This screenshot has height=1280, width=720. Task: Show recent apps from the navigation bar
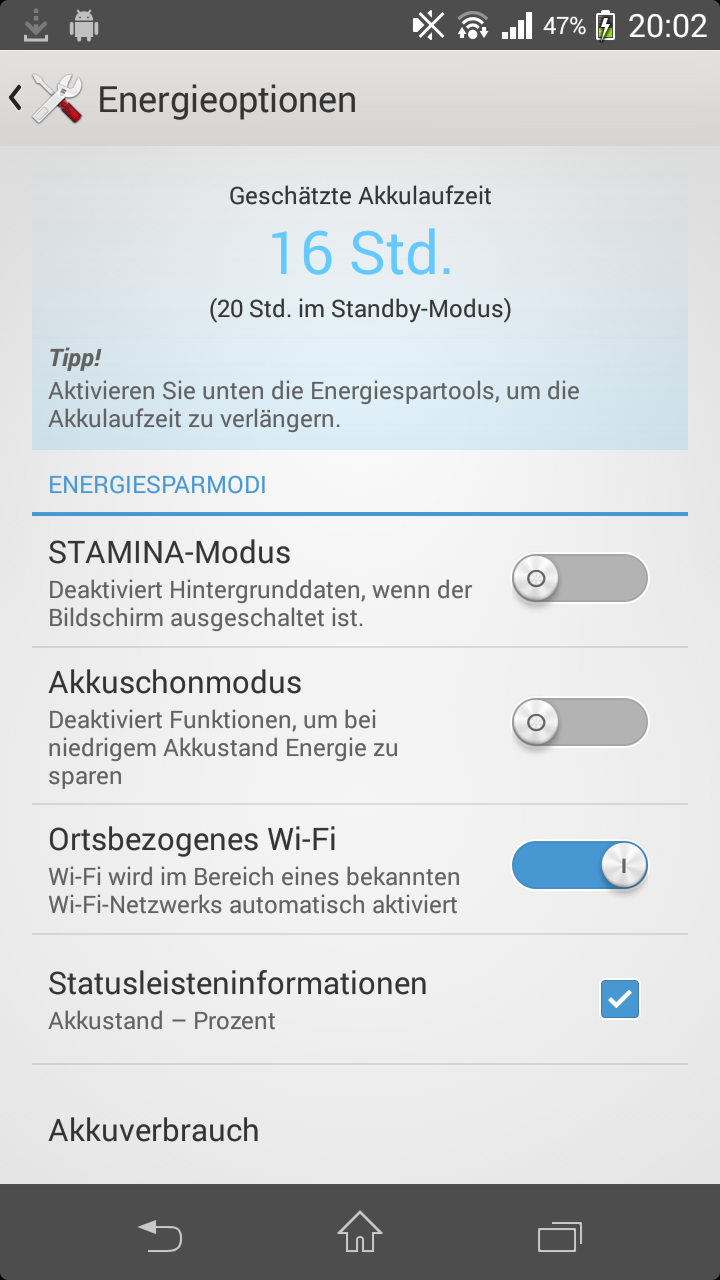(560, 1235)
